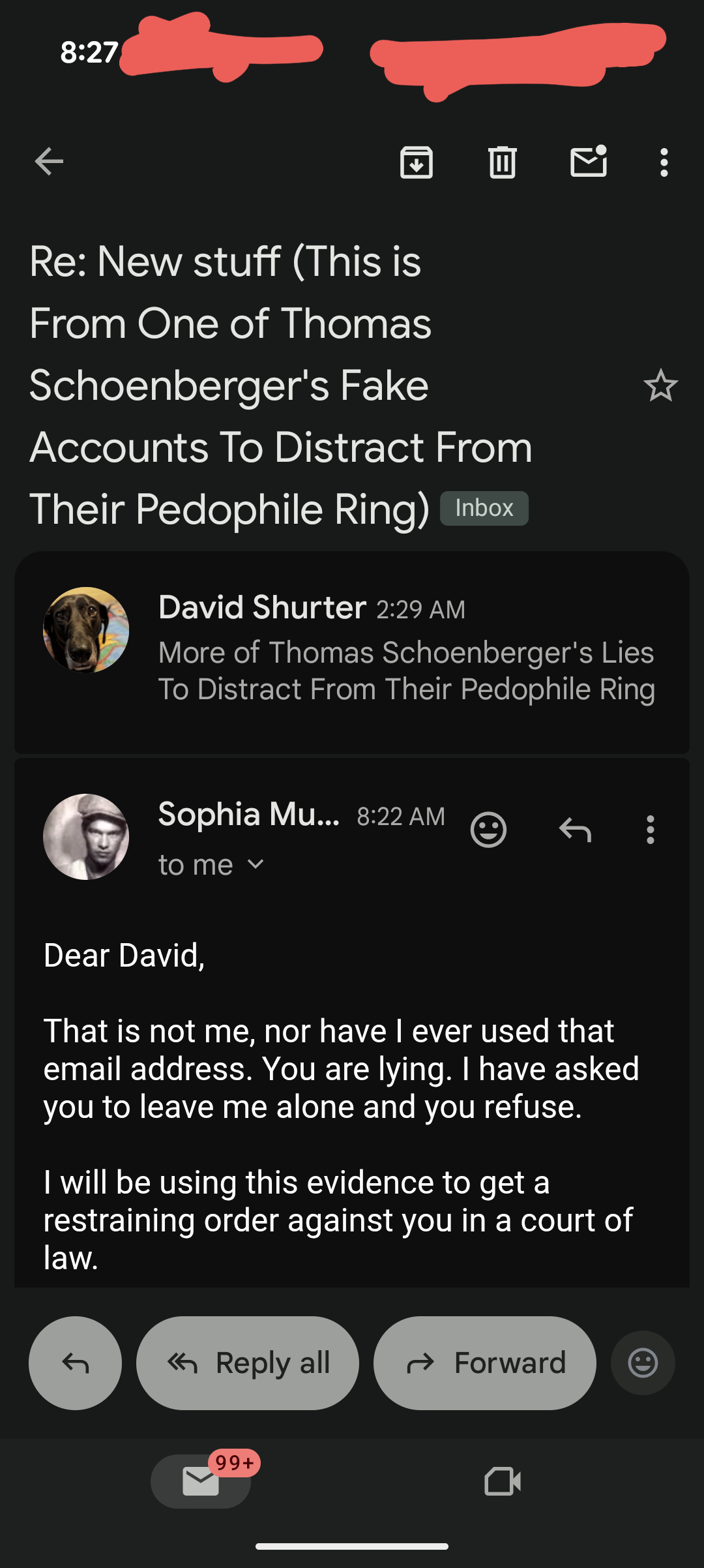Add emoji reaction beside Sophia's message header
This screenshot has height=1568, width=704.
(488, 830)
